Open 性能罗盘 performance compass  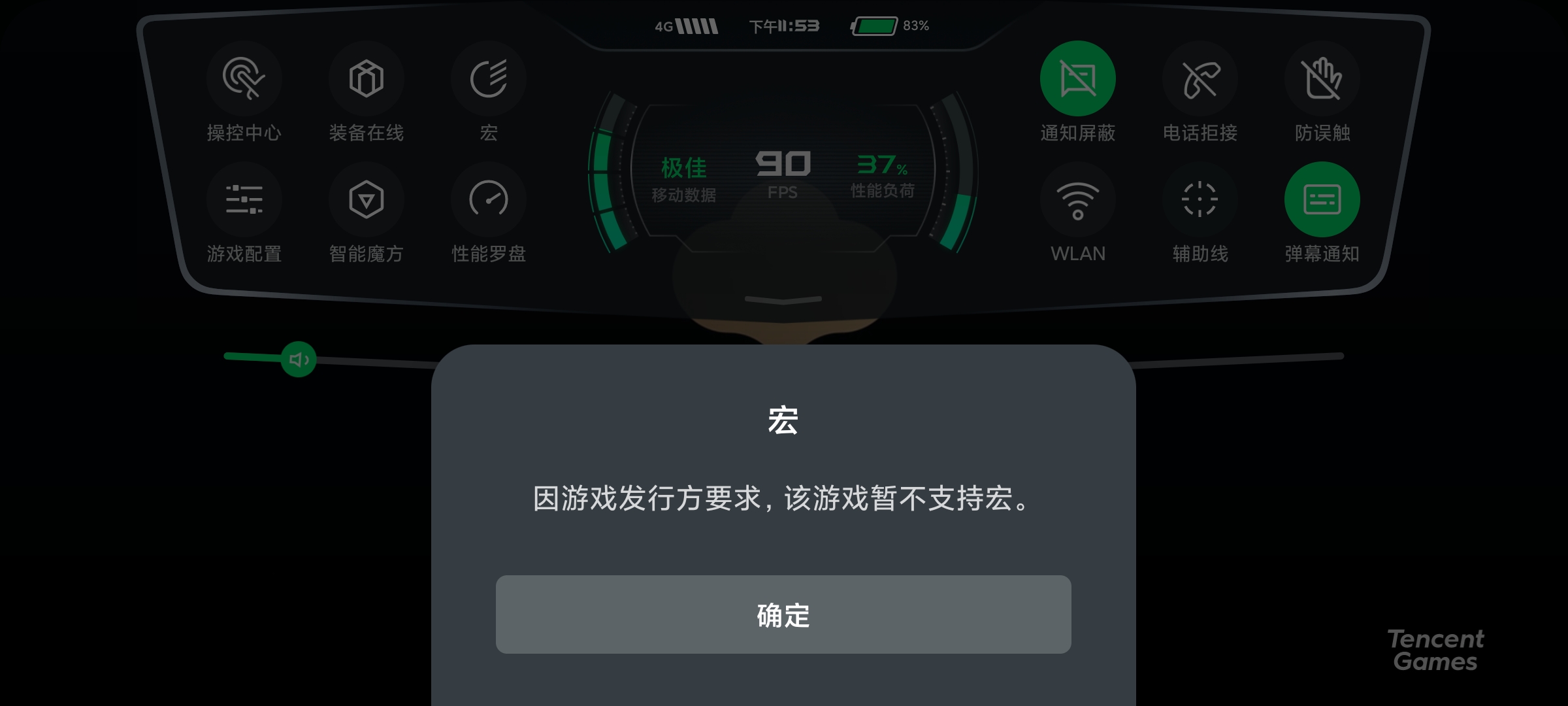488,199
